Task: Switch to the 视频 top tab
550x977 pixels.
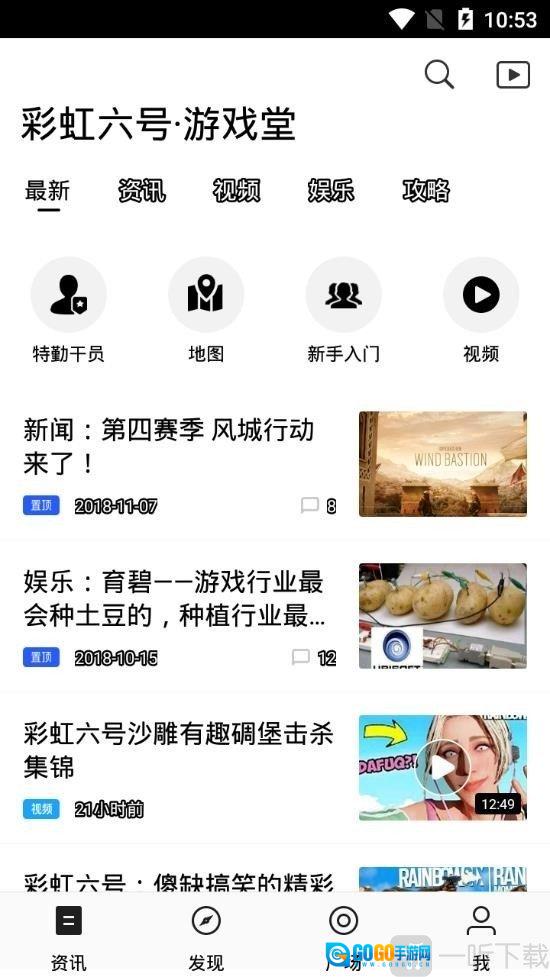Action: (236, 191)
